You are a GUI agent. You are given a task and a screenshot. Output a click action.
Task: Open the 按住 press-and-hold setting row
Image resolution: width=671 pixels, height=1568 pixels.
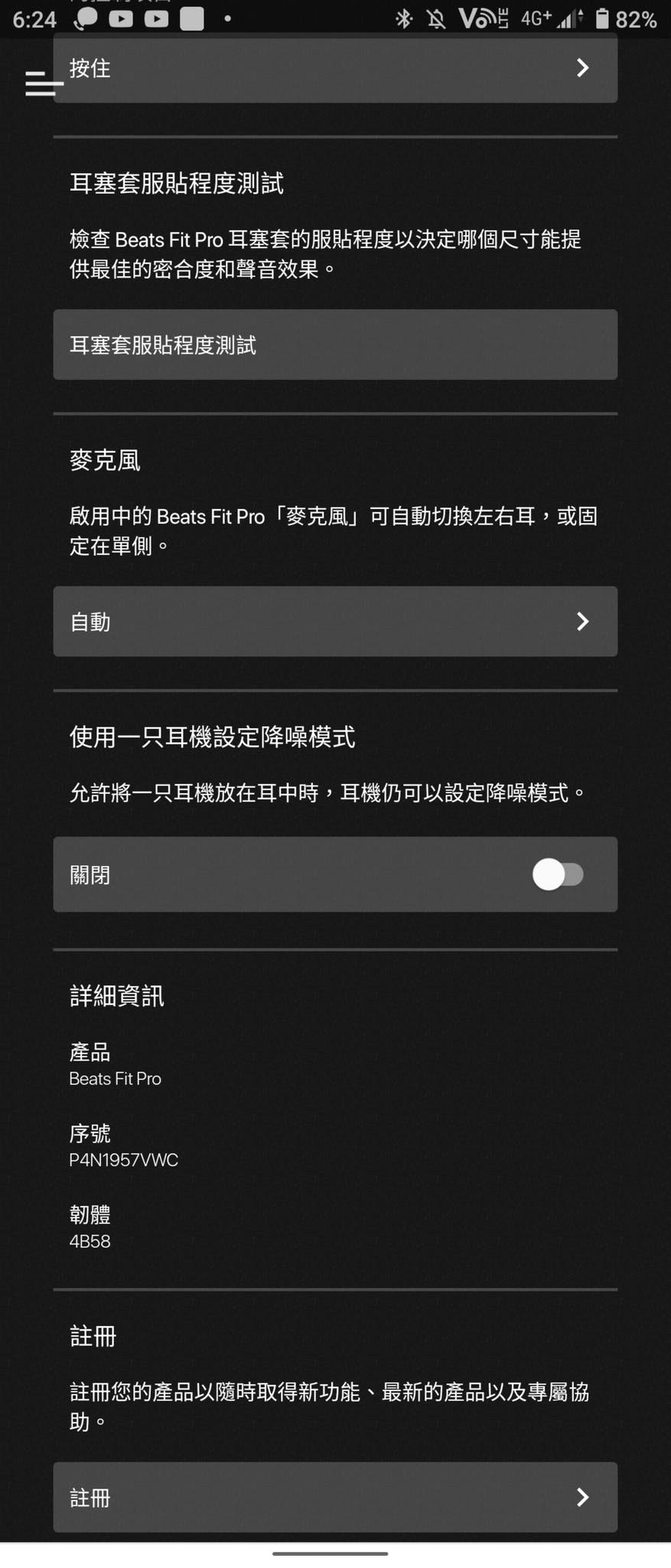[x=335, y=69]
